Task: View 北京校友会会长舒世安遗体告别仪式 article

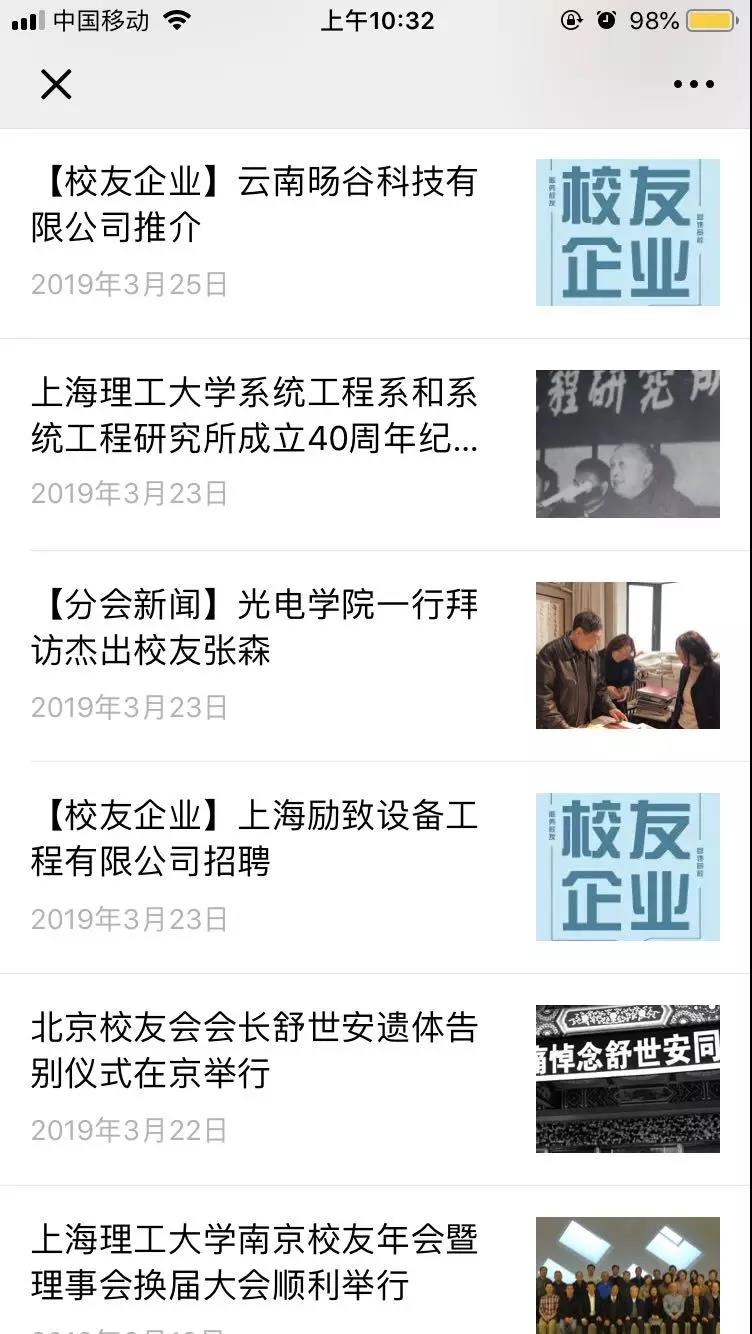Action: [x=255, y=1050]
